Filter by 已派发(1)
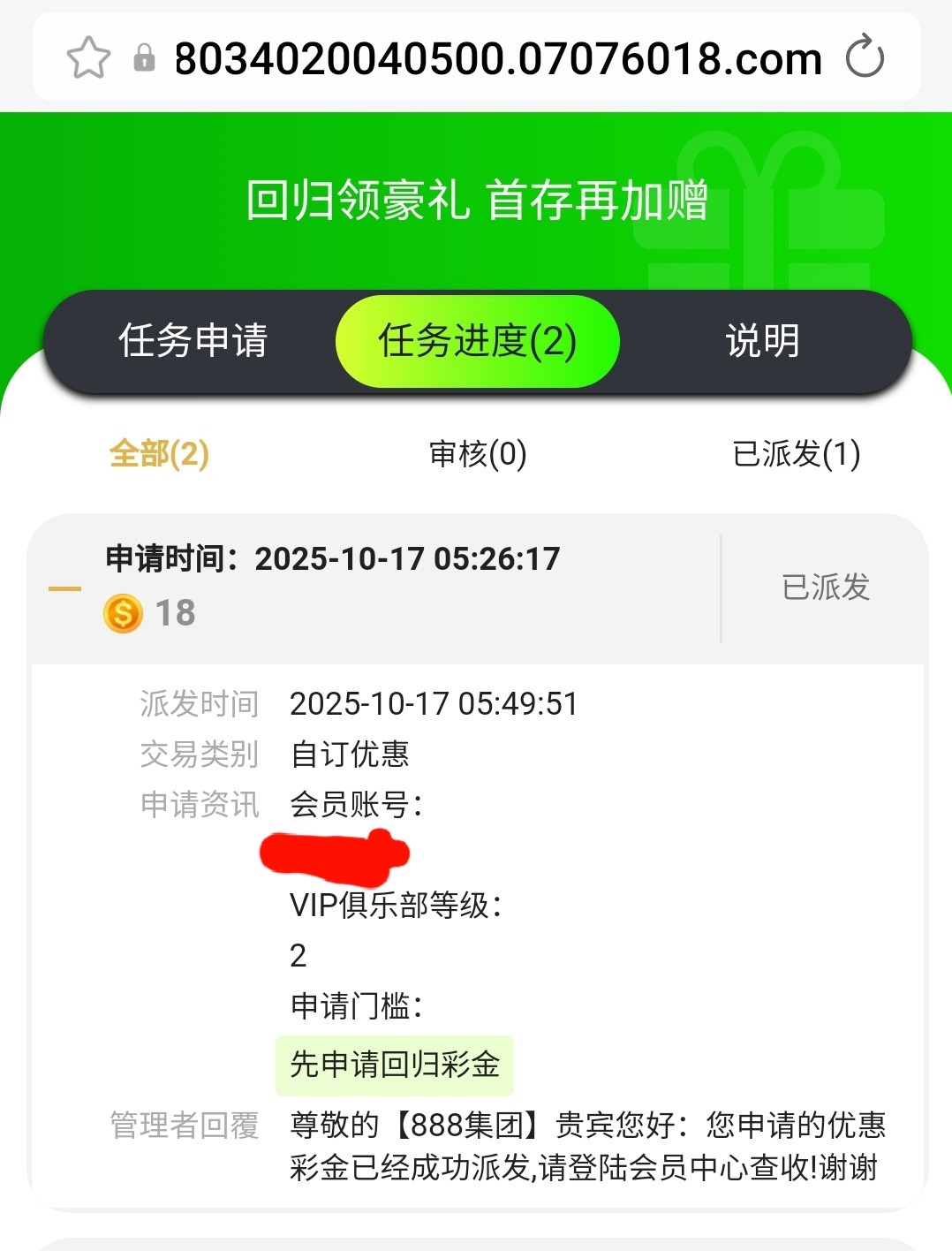The width and height of the screenshot is (952, 1251). pyautogui.click(x=796, y=454)
